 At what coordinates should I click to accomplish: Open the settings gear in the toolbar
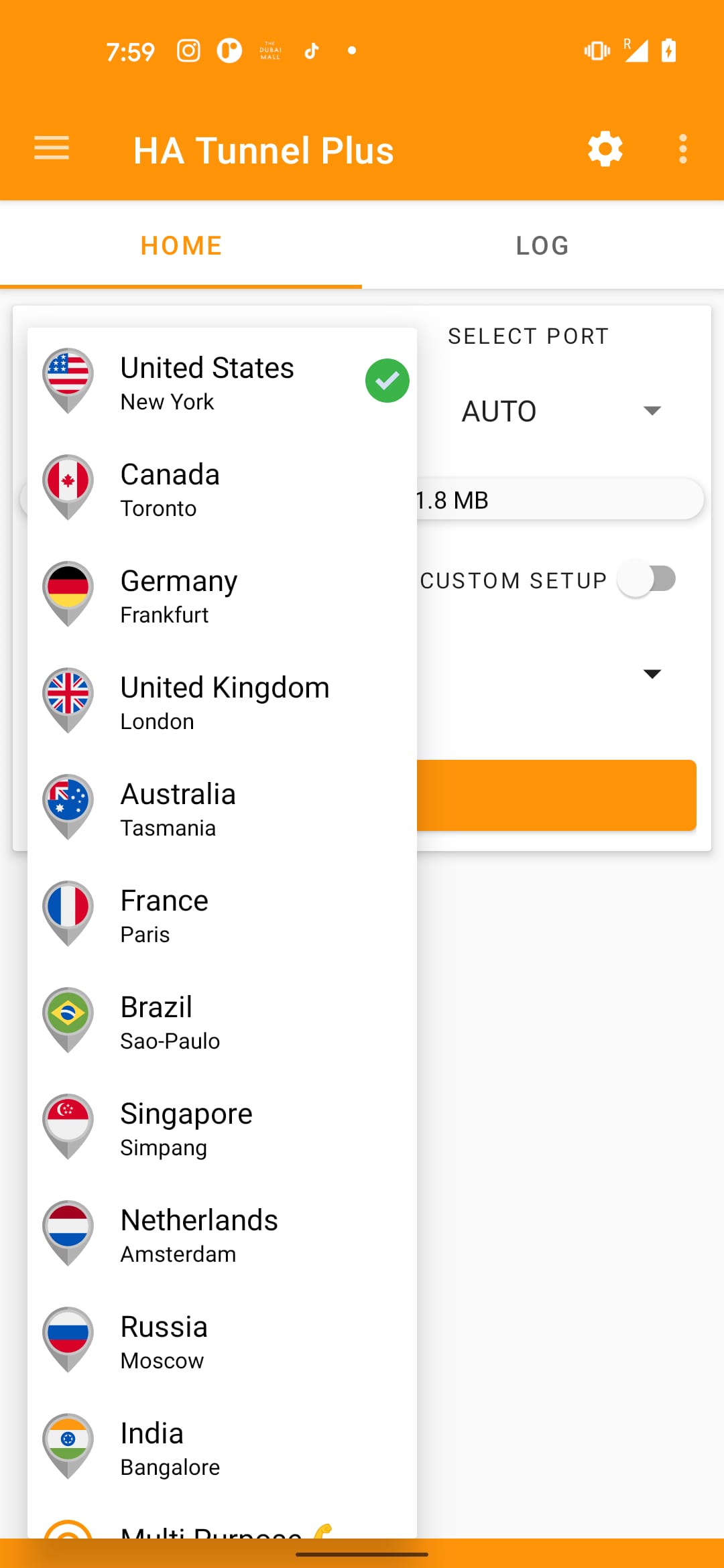click(605, 149)
